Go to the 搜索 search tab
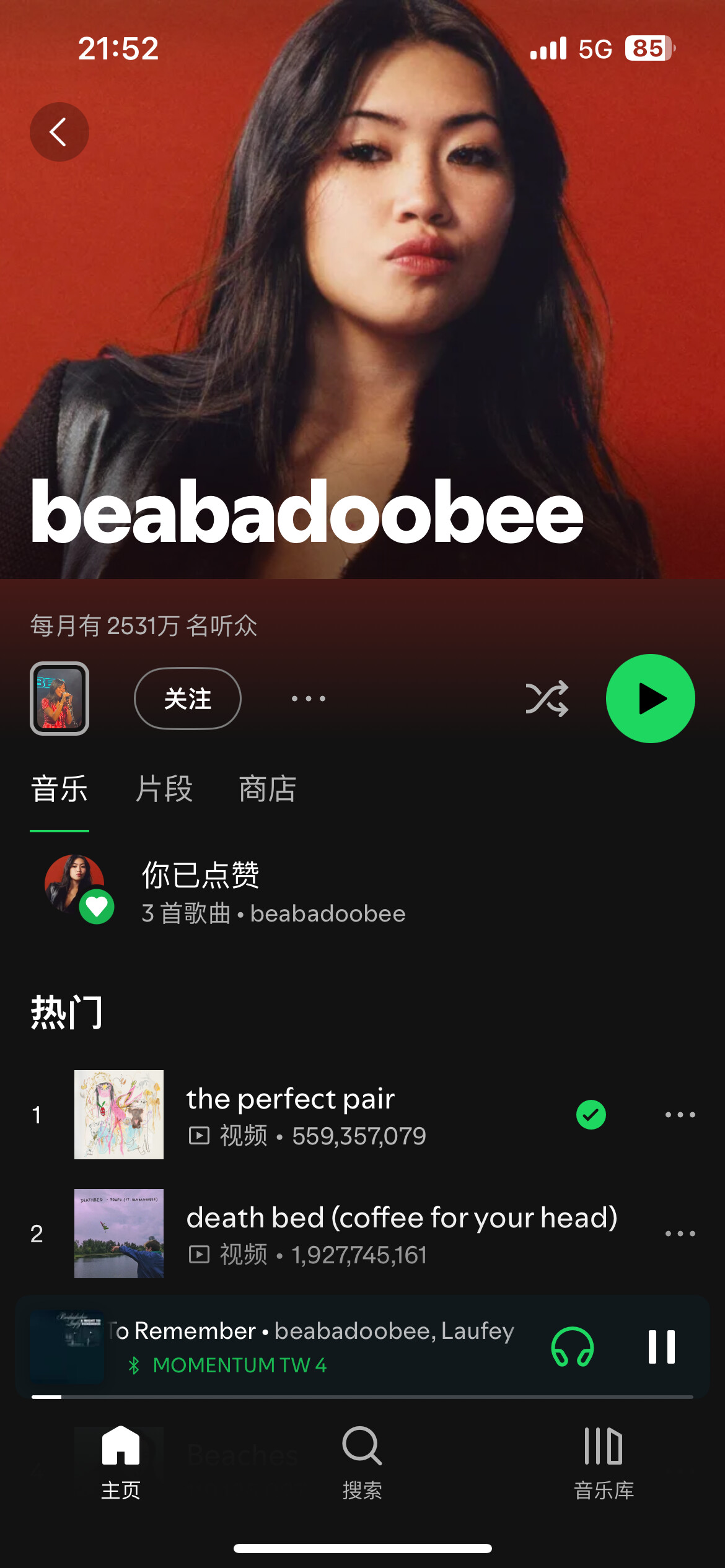Viewport: 725px width, 1568px height. pos(362,1463)
